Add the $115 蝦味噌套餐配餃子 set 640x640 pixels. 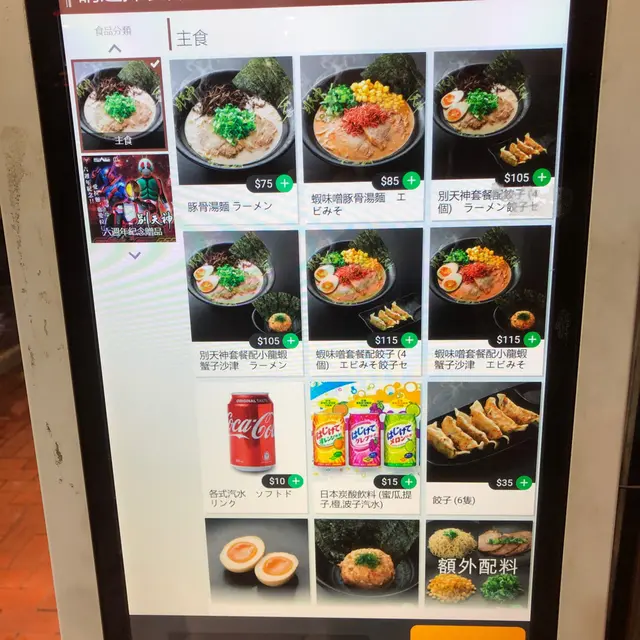click(411, 340)
